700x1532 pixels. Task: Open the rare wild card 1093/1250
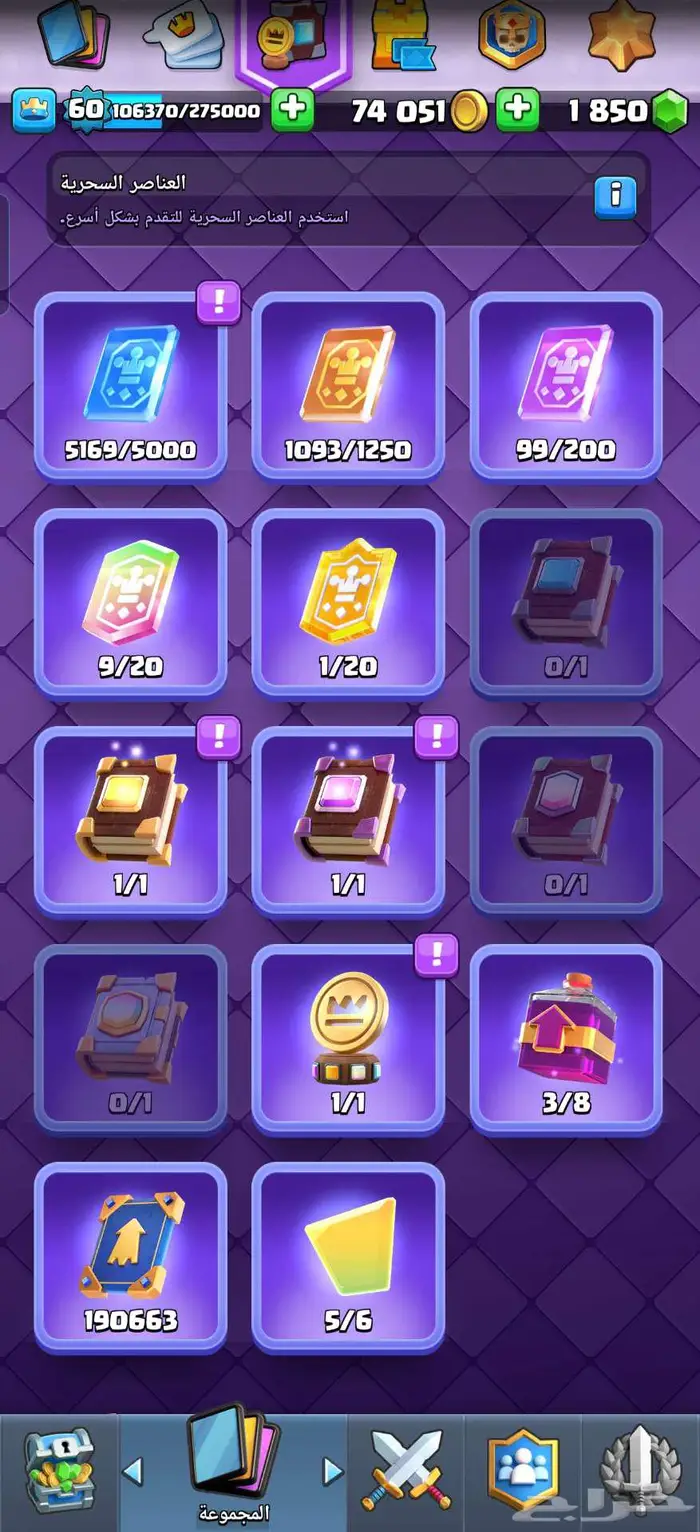tap(348, 386)
